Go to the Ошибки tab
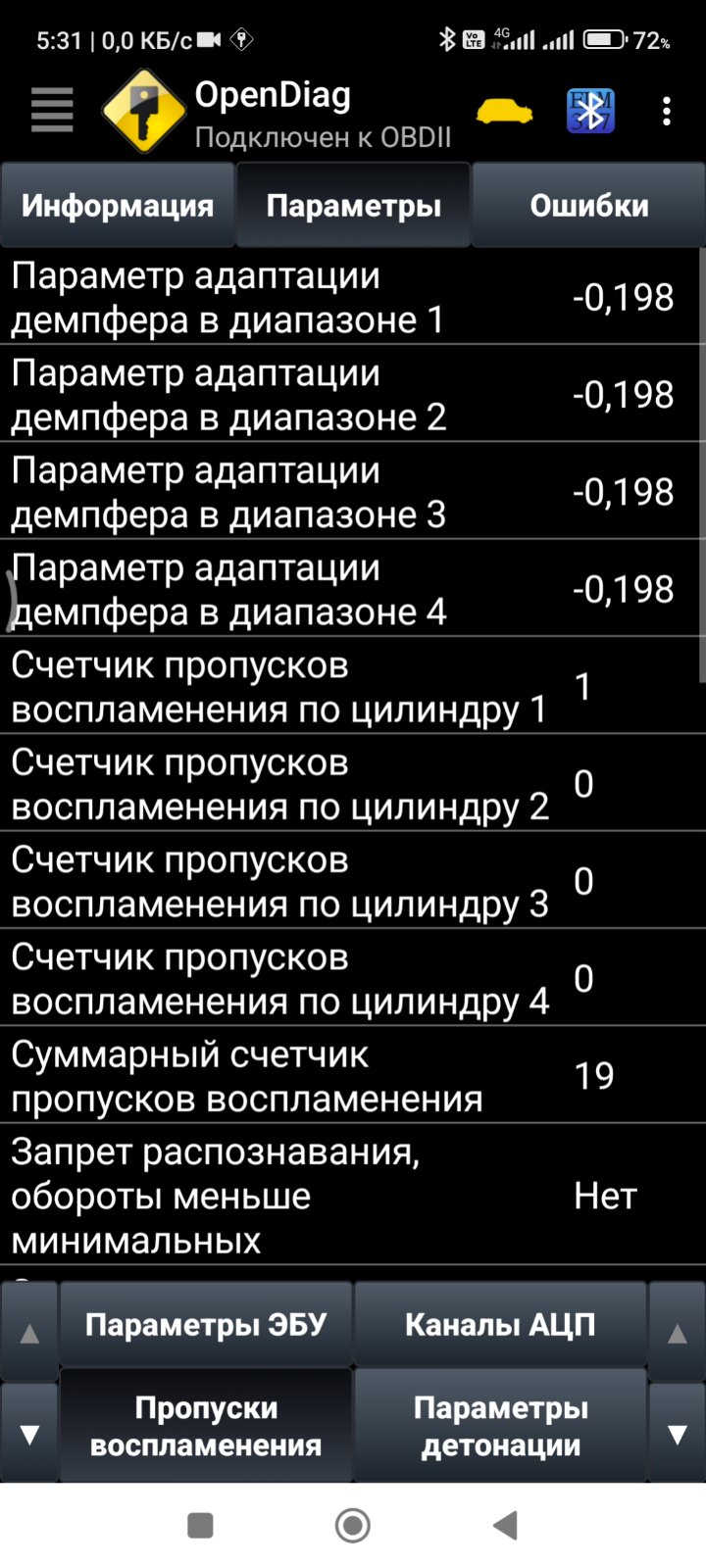The width and height of the screenshot is (706, 1568). point(588,206)
